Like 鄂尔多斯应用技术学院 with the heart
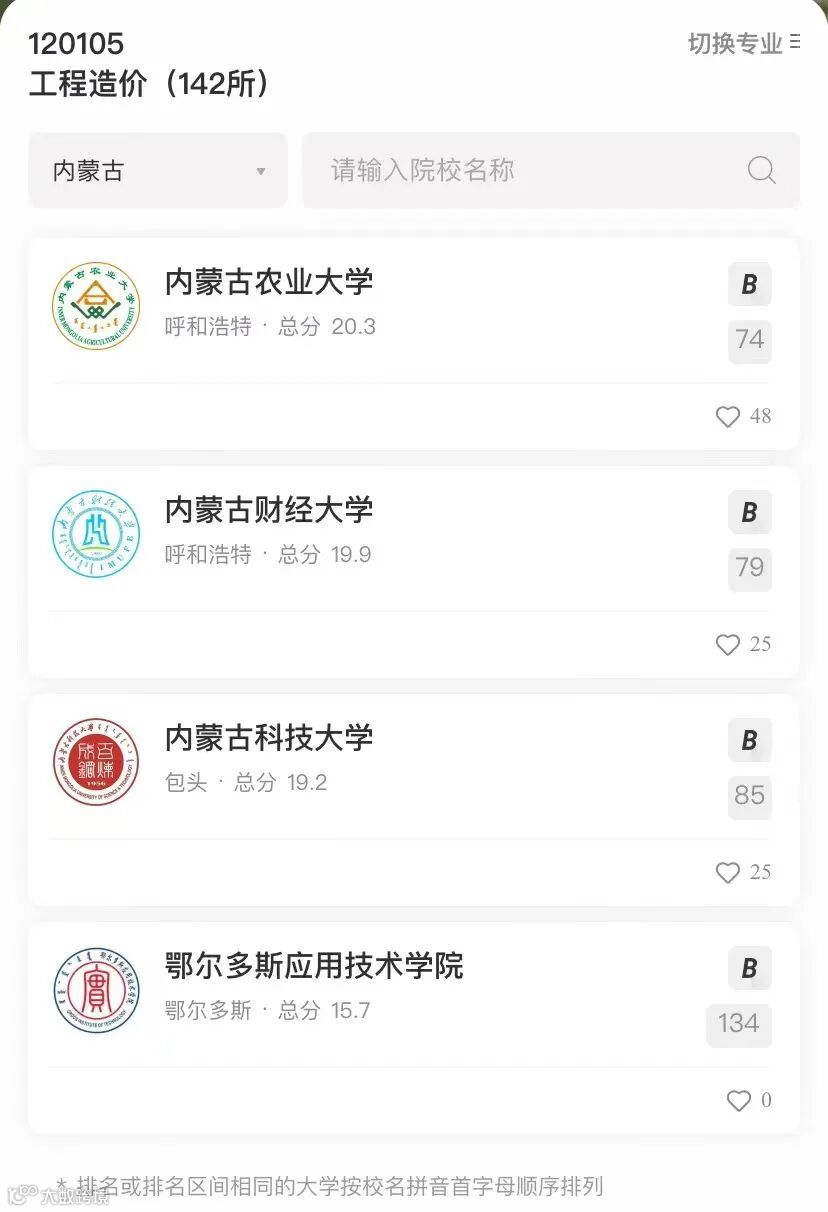The height and width of the screenshot is (1212, 828). click(738, 1101)
